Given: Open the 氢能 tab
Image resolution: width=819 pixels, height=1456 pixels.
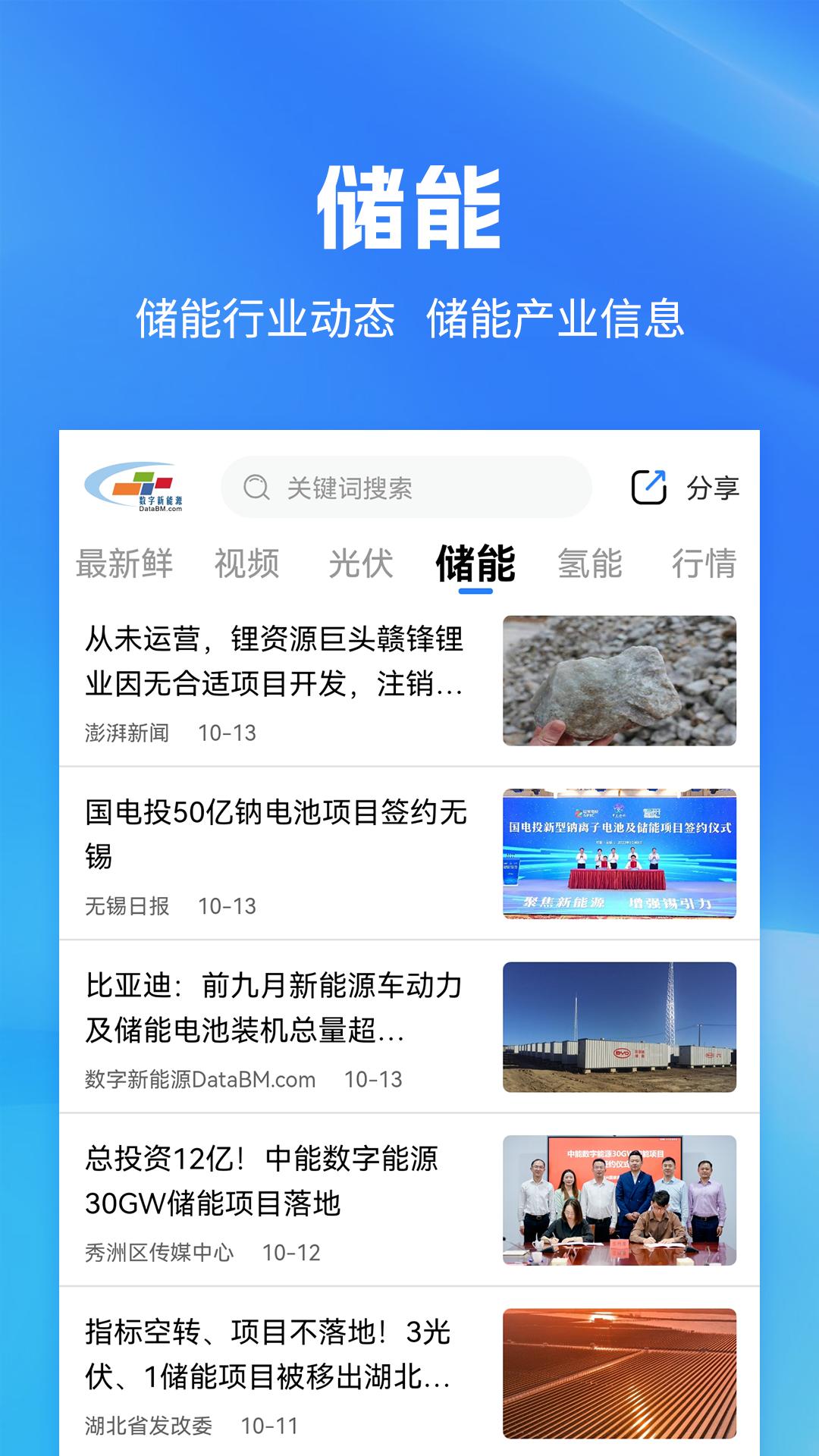Looking at the screenshot, I should pos(593,563).
